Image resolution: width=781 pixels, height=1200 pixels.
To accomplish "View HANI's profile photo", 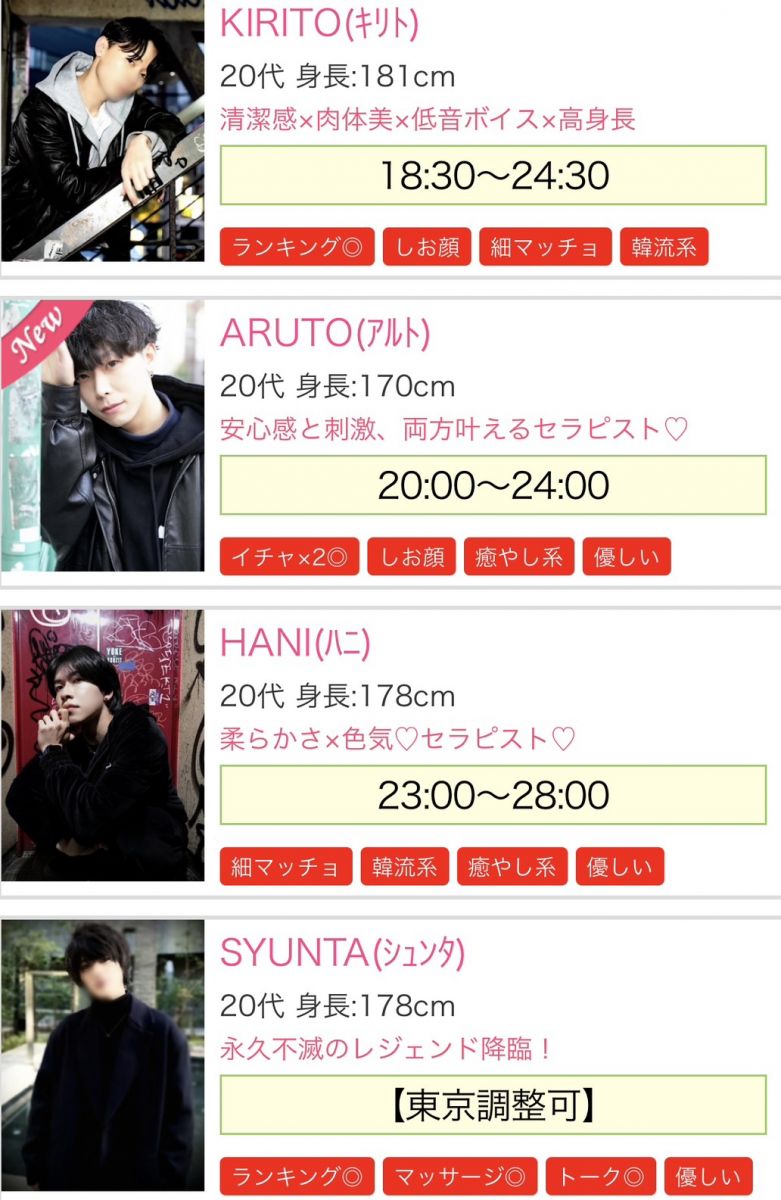I will (102, 745).
